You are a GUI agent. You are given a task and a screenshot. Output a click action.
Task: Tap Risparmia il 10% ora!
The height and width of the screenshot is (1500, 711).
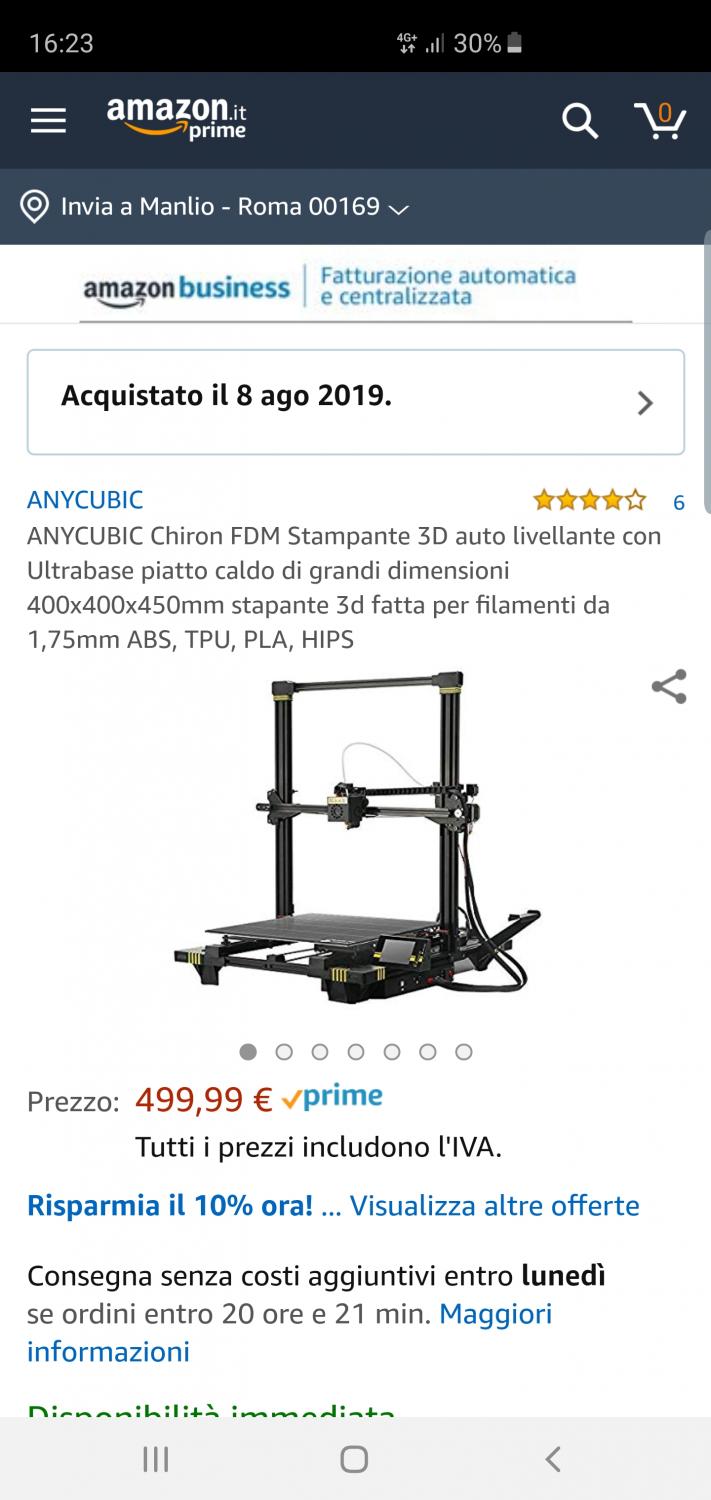(170, 1206)
